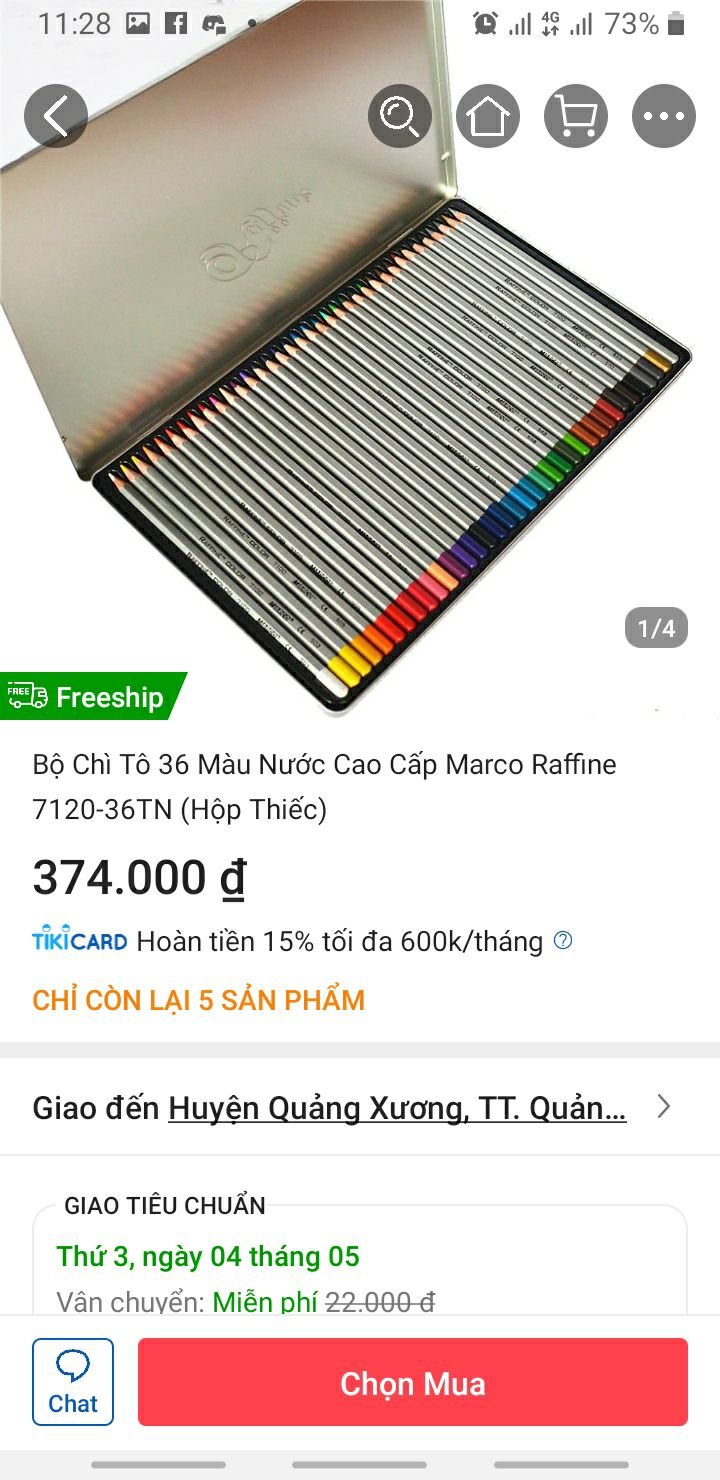Image resolution: width=720 pixels, height=1480 pixels.
Task: Expand GIAO TIÊU CHUẨN shipping section
Action: (x=164, y=1207)
